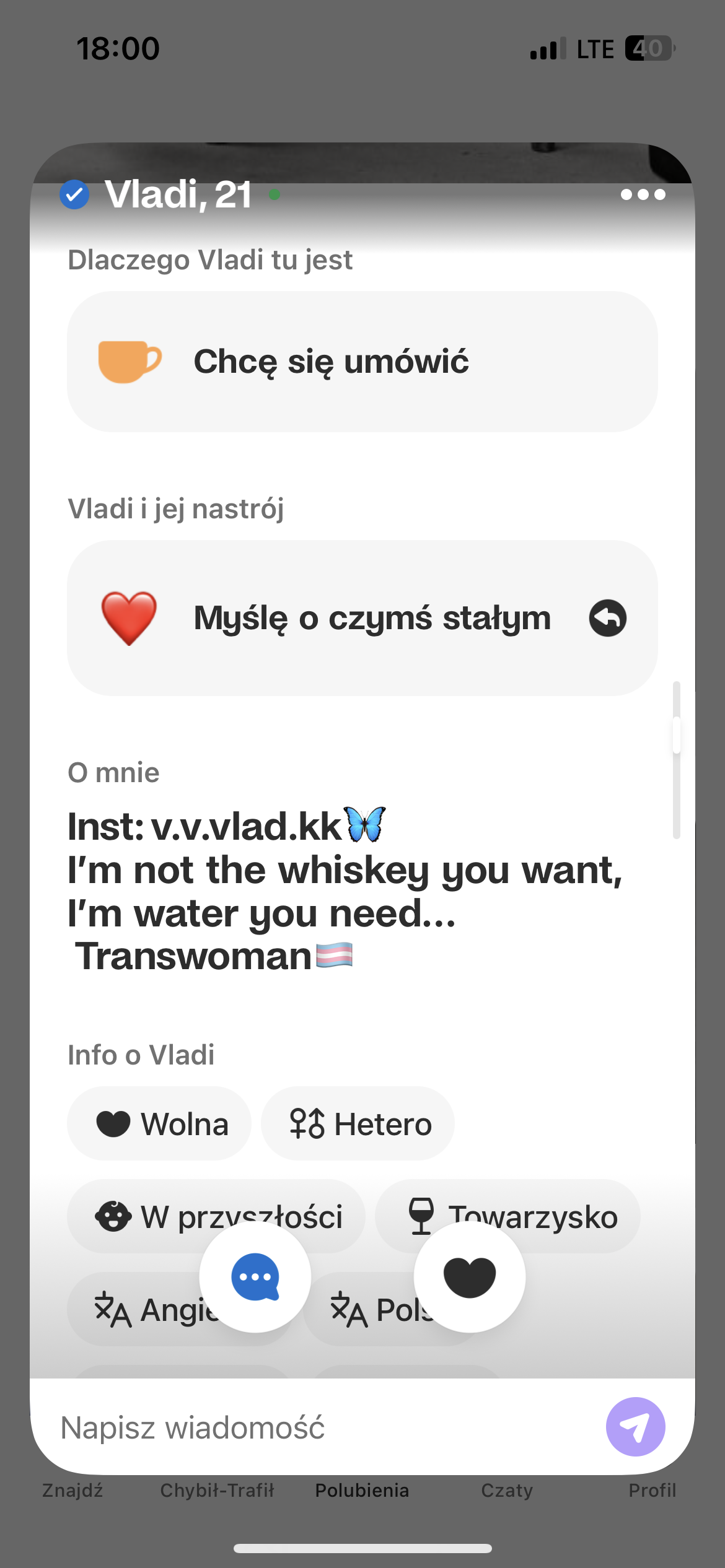Switch to the Znajdź tab

[x=72, y=1490]
